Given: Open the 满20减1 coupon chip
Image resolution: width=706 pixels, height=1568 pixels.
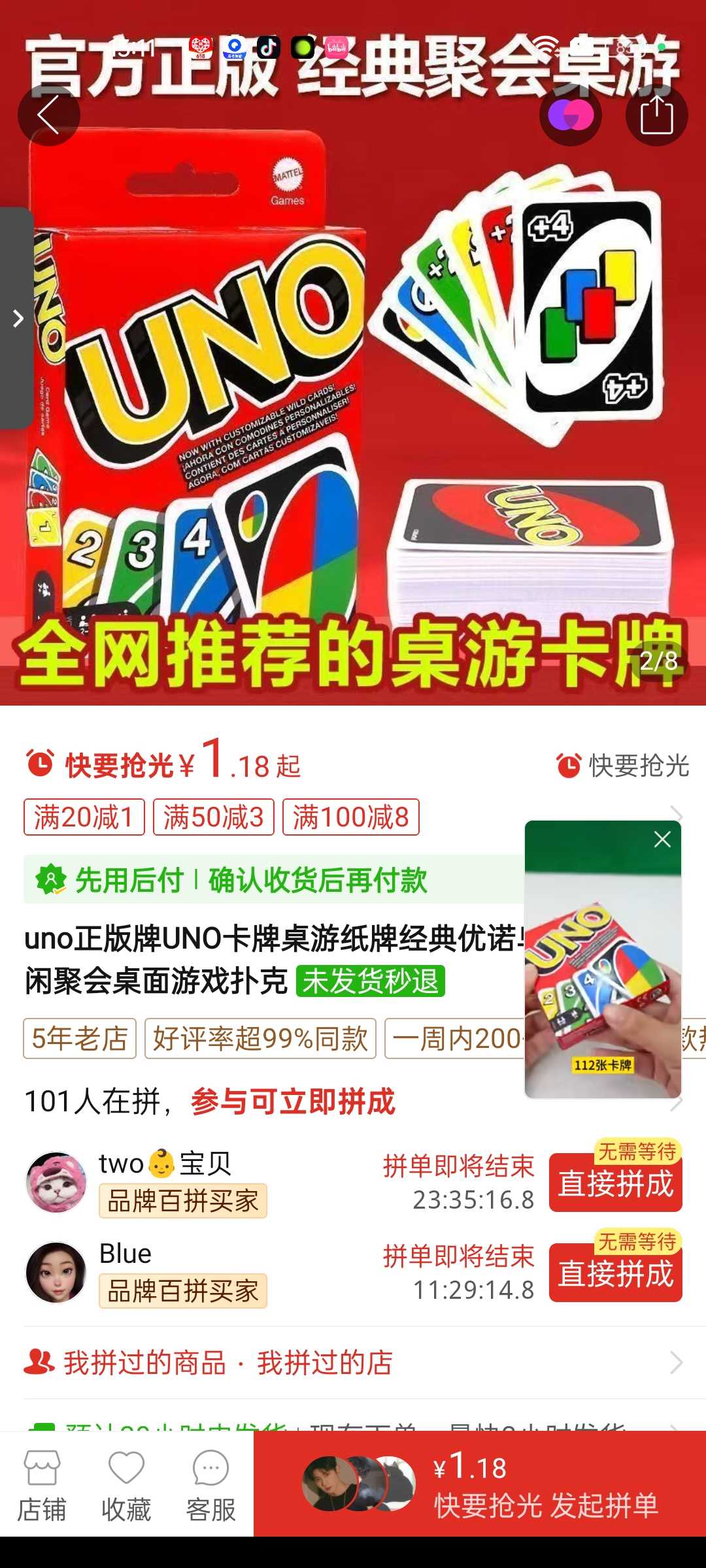Looking at the screenshot, I should 84,817.
